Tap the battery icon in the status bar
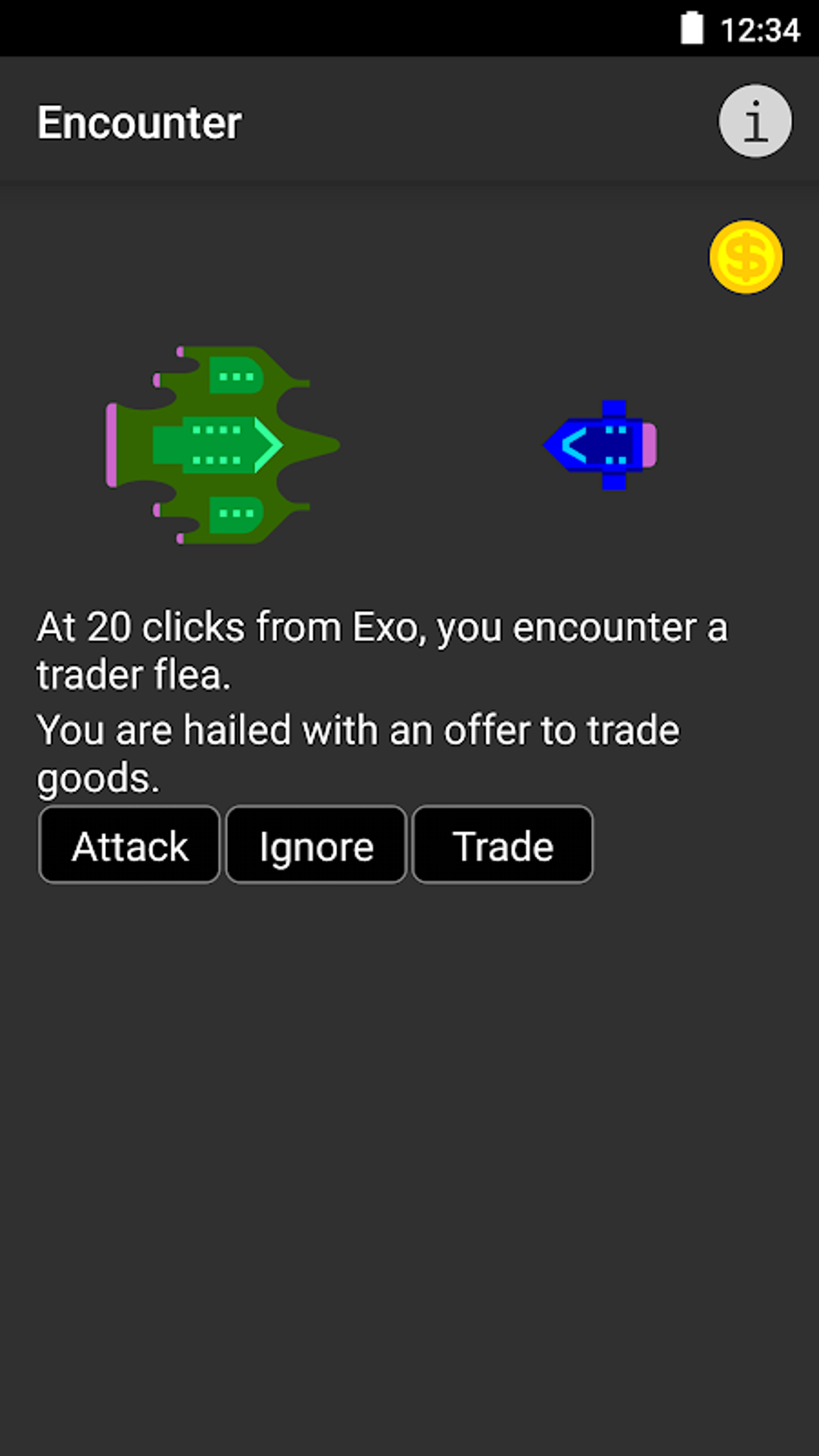 point(691,27)
